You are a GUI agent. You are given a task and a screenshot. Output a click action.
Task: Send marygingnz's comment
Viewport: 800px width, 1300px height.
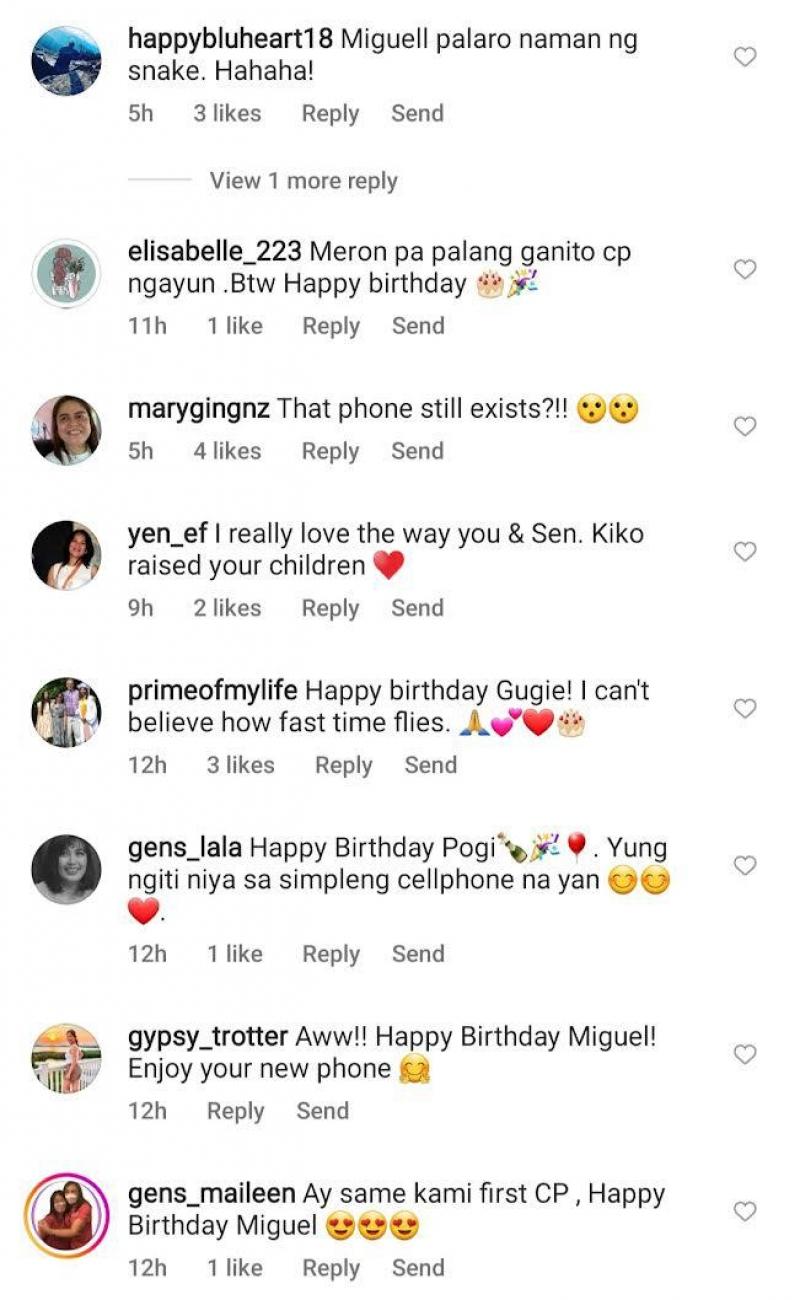tap(417, 451)
